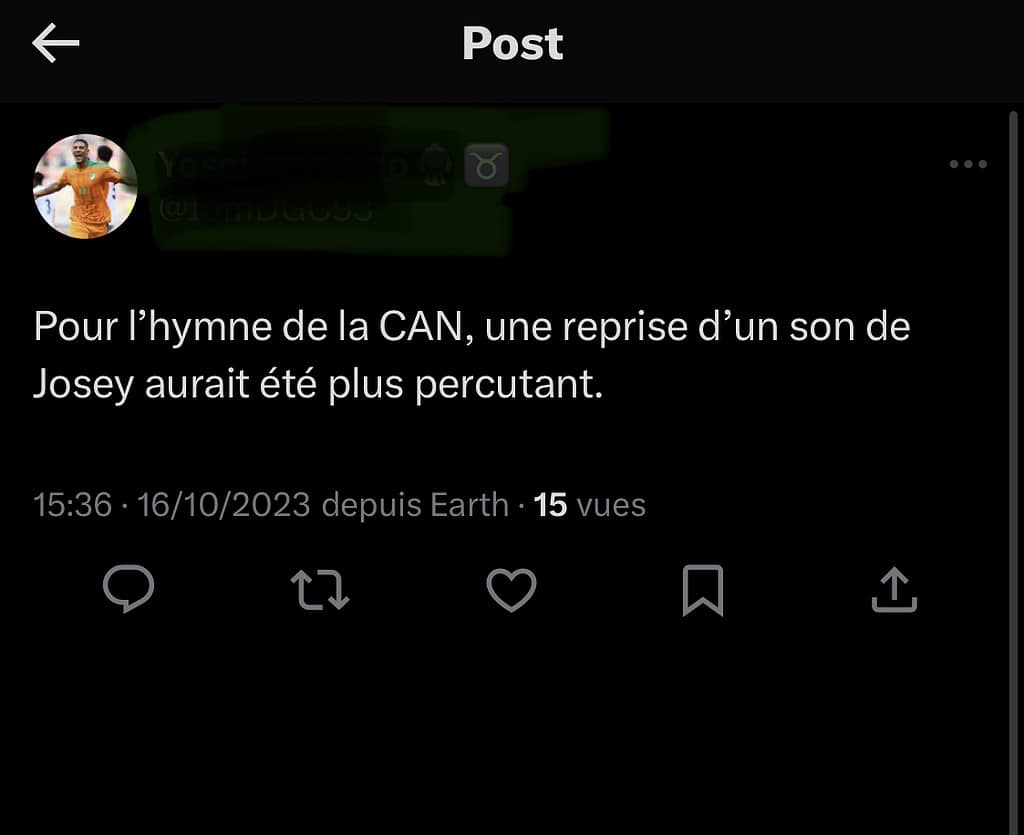This screenshot has width=1024, height=835.
Task: Share the post via share icon
Action: click(x=894, y=589)
